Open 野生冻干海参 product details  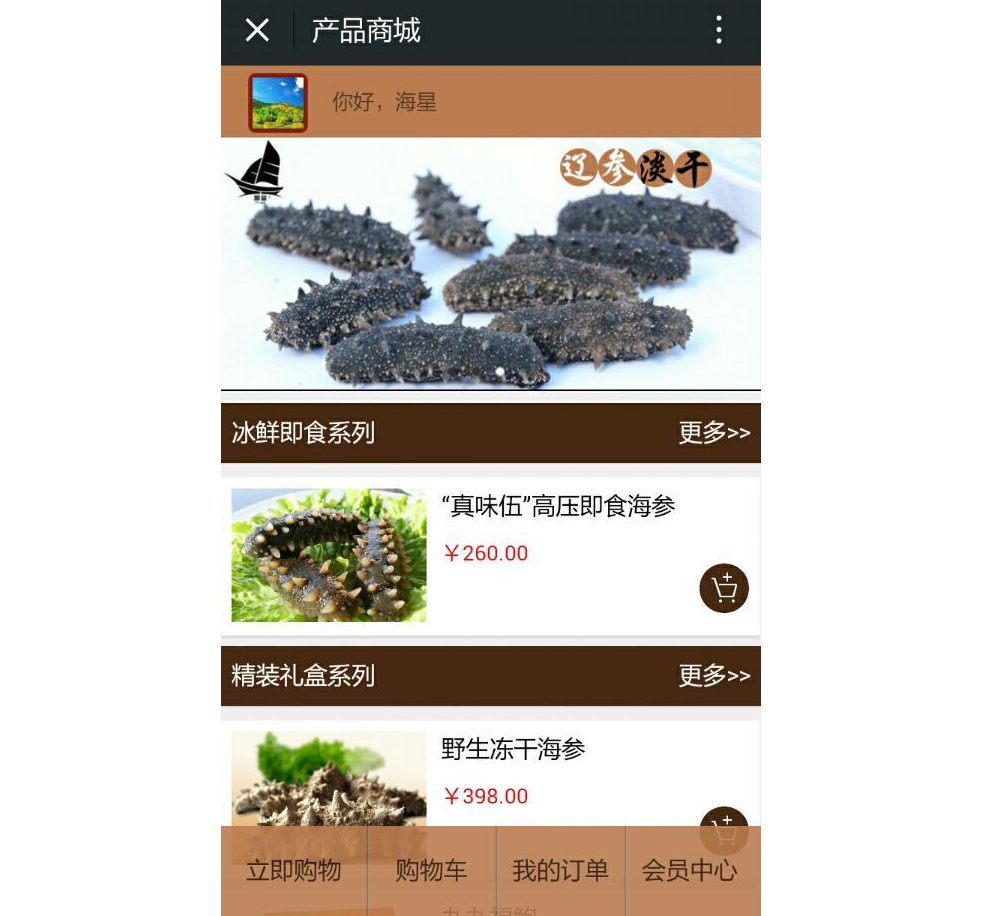(x=513, y=749)
